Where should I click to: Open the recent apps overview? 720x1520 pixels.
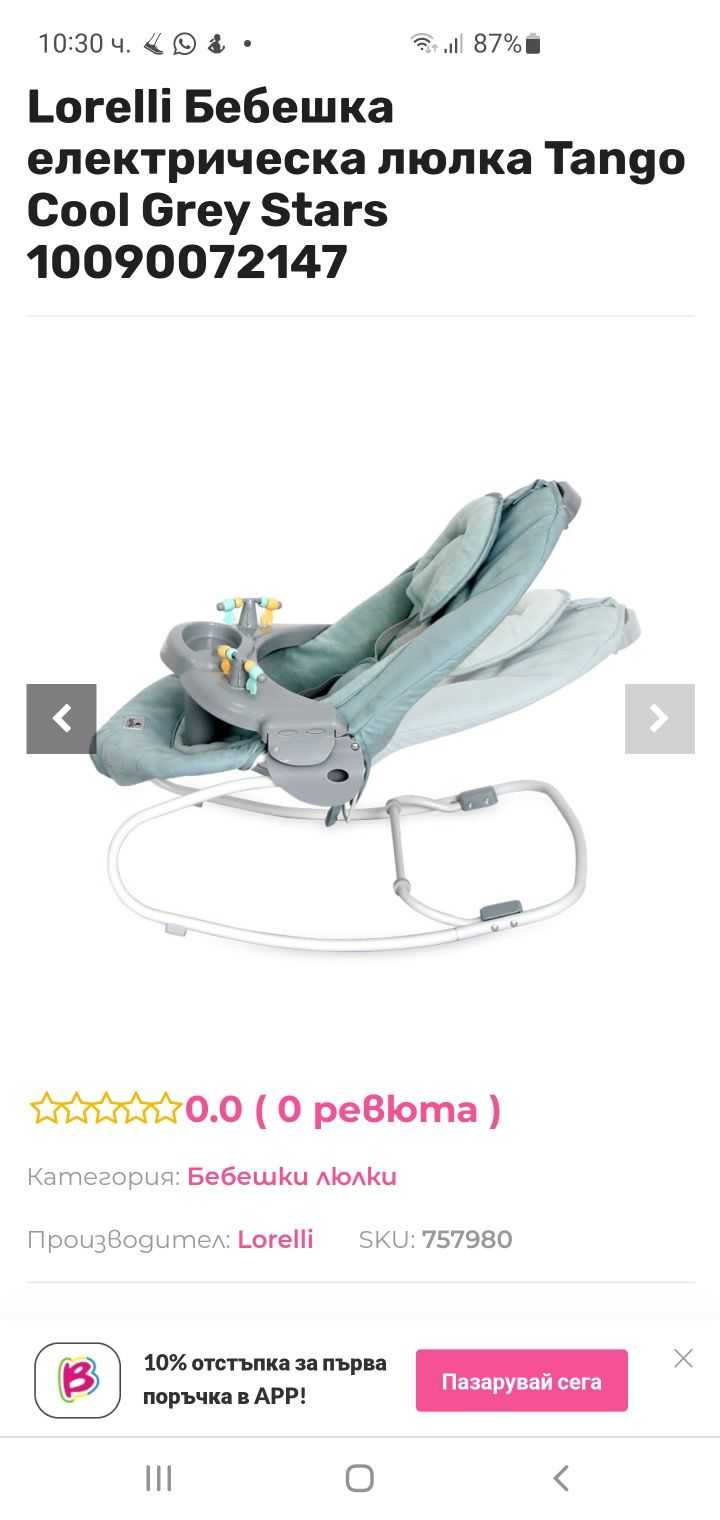coord(159,1477)
